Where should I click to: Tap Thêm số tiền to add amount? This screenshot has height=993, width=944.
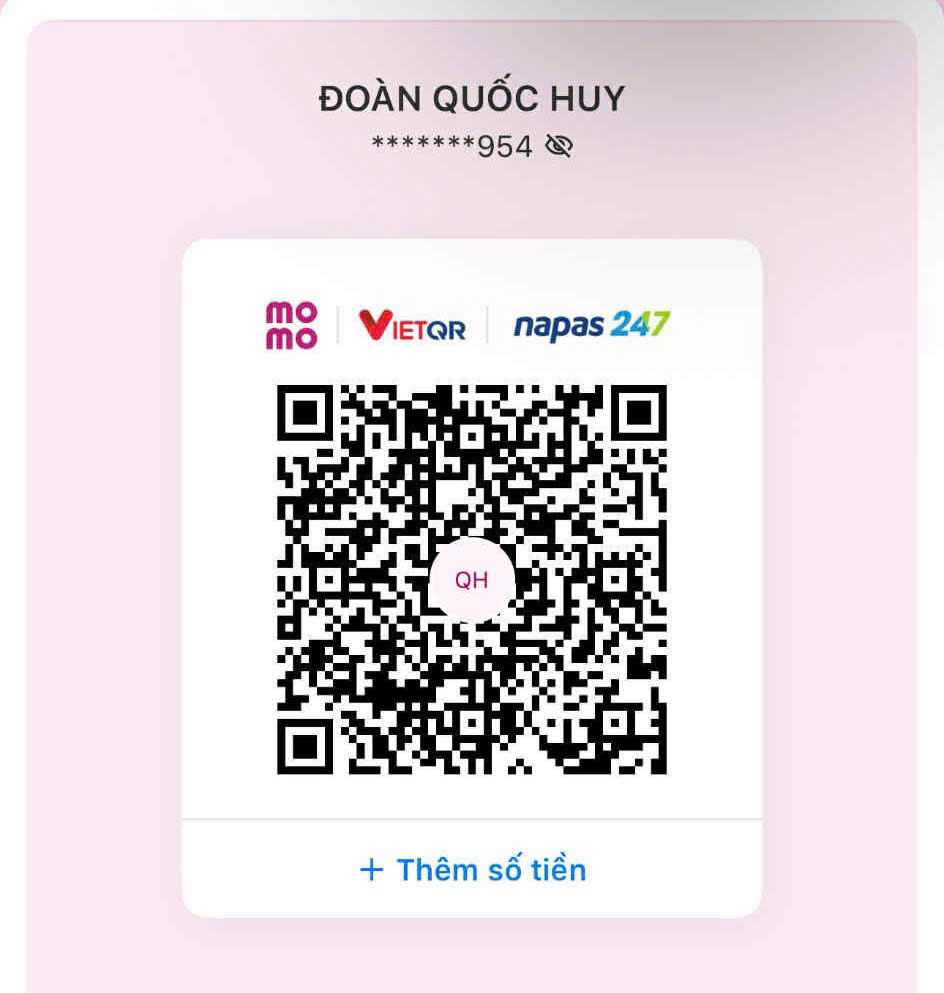472,869
